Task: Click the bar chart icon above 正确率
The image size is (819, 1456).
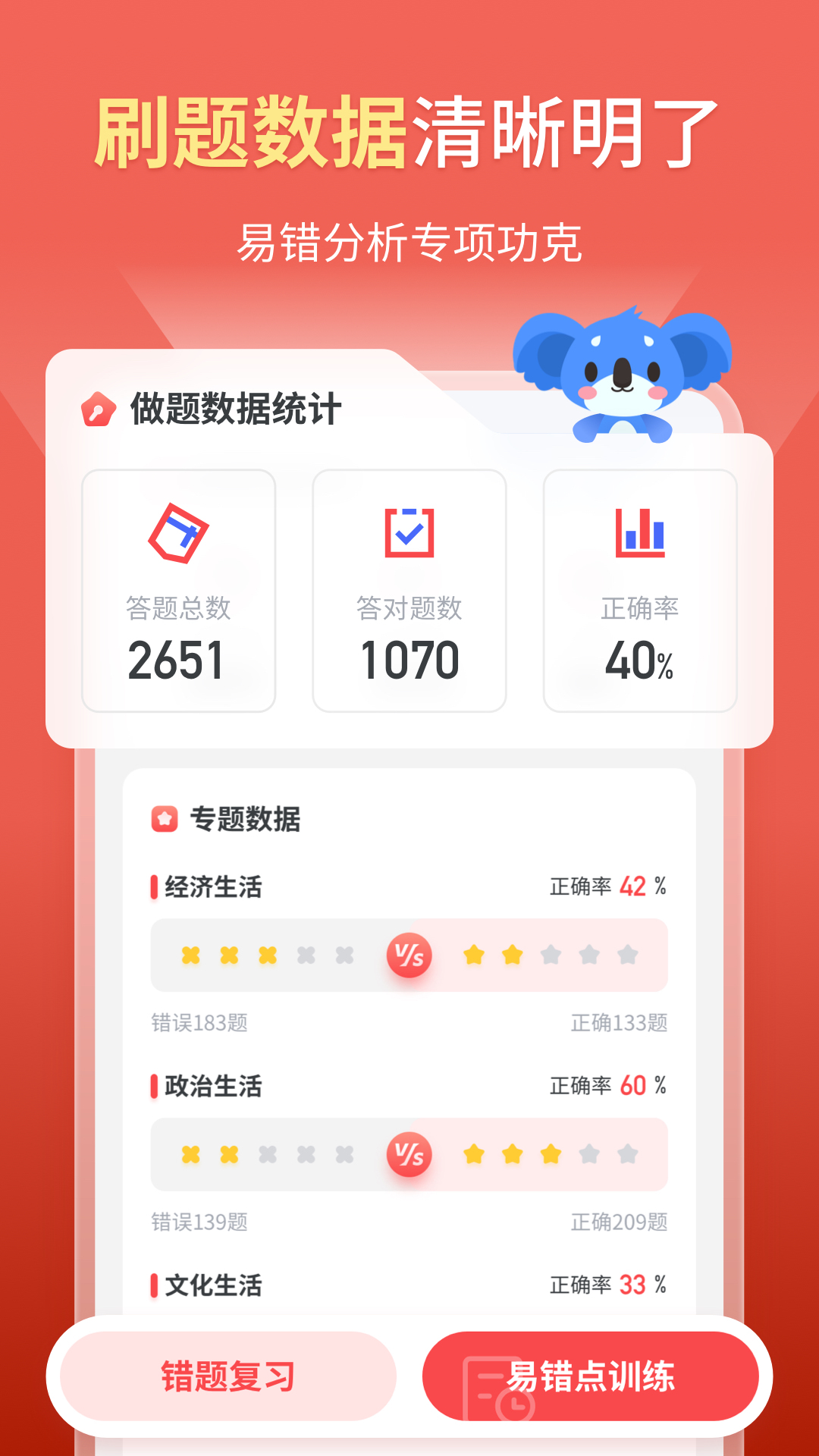Action: click(x=640, y=533)
